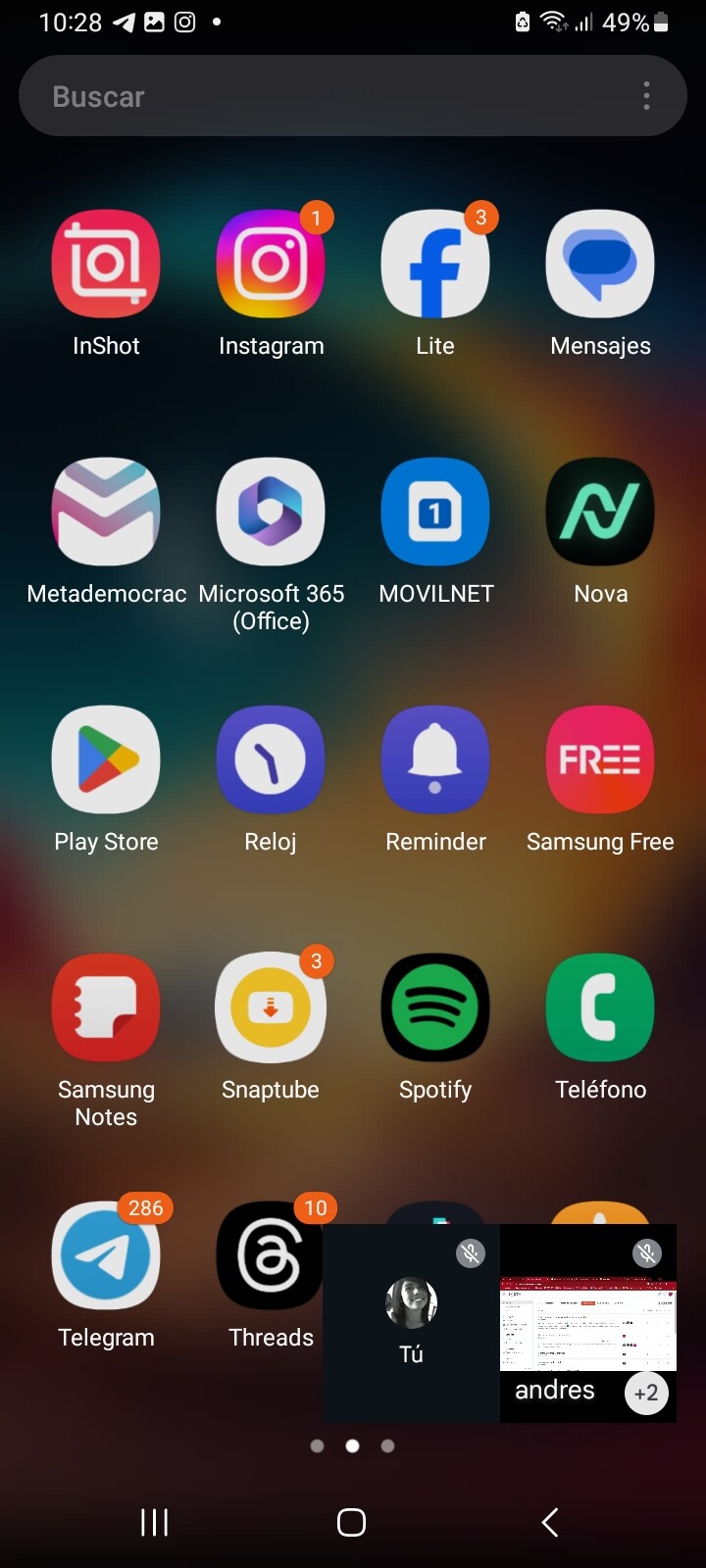Launch the InShot app
The height and width of the screenshot is (1568, 706).
pos(106,264)
